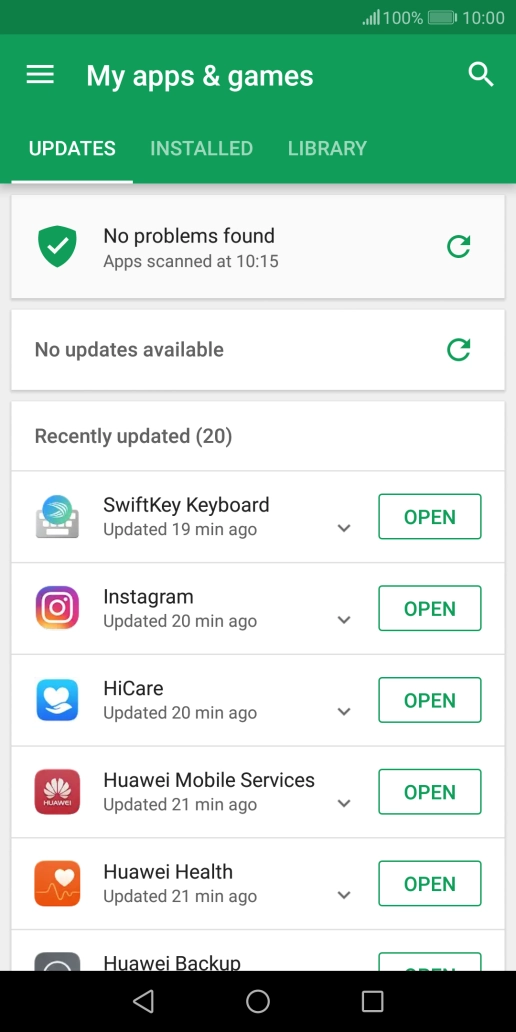Open Instagram with its OPEN button
The height and width of the screenshot is (1032, 516).
pyautogui.click(x=430, y=608)
